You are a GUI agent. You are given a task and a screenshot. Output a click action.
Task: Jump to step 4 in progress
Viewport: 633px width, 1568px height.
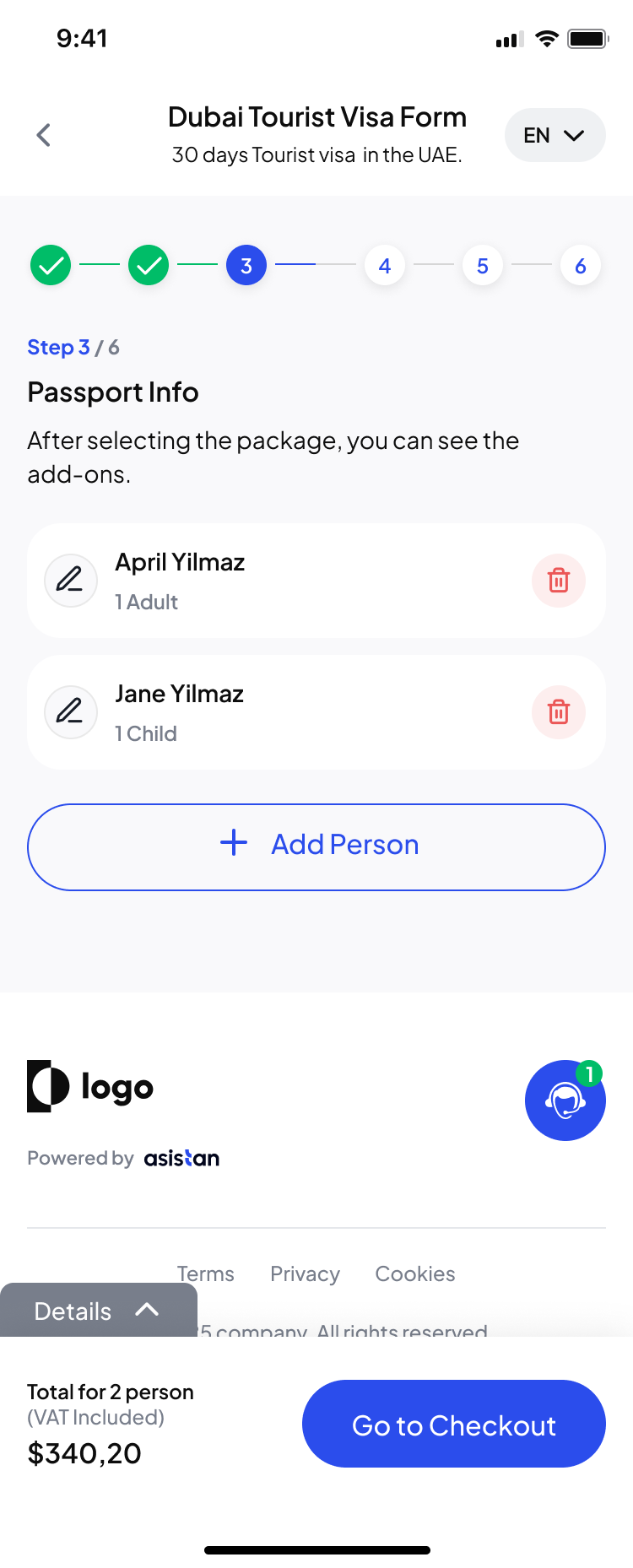click(385, 266)
